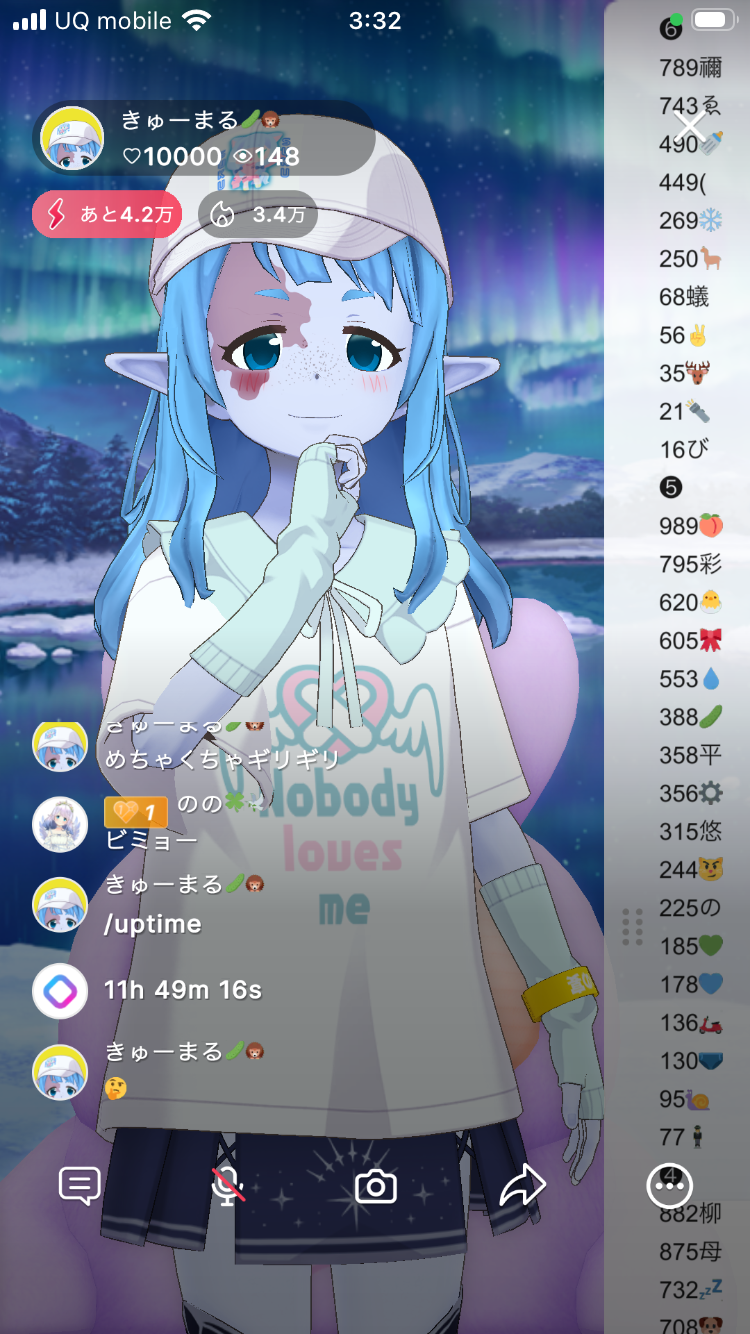
Task: Share this live stream
Action: 522,1187
